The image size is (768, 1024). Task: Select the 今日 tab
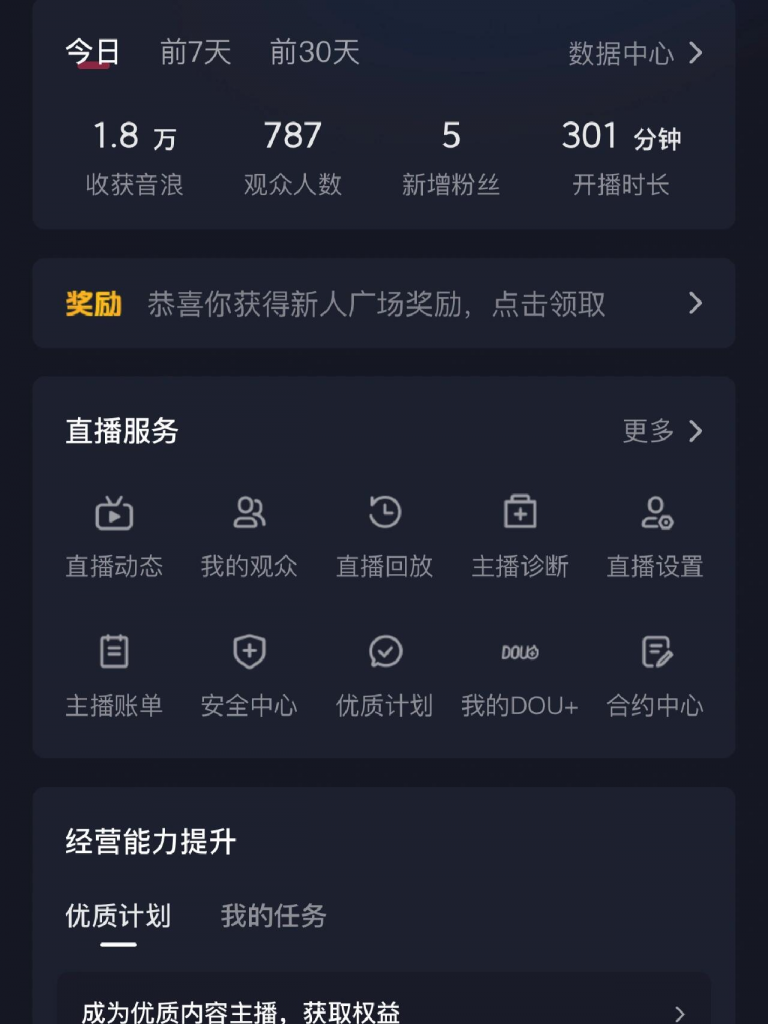click(86, 54)
